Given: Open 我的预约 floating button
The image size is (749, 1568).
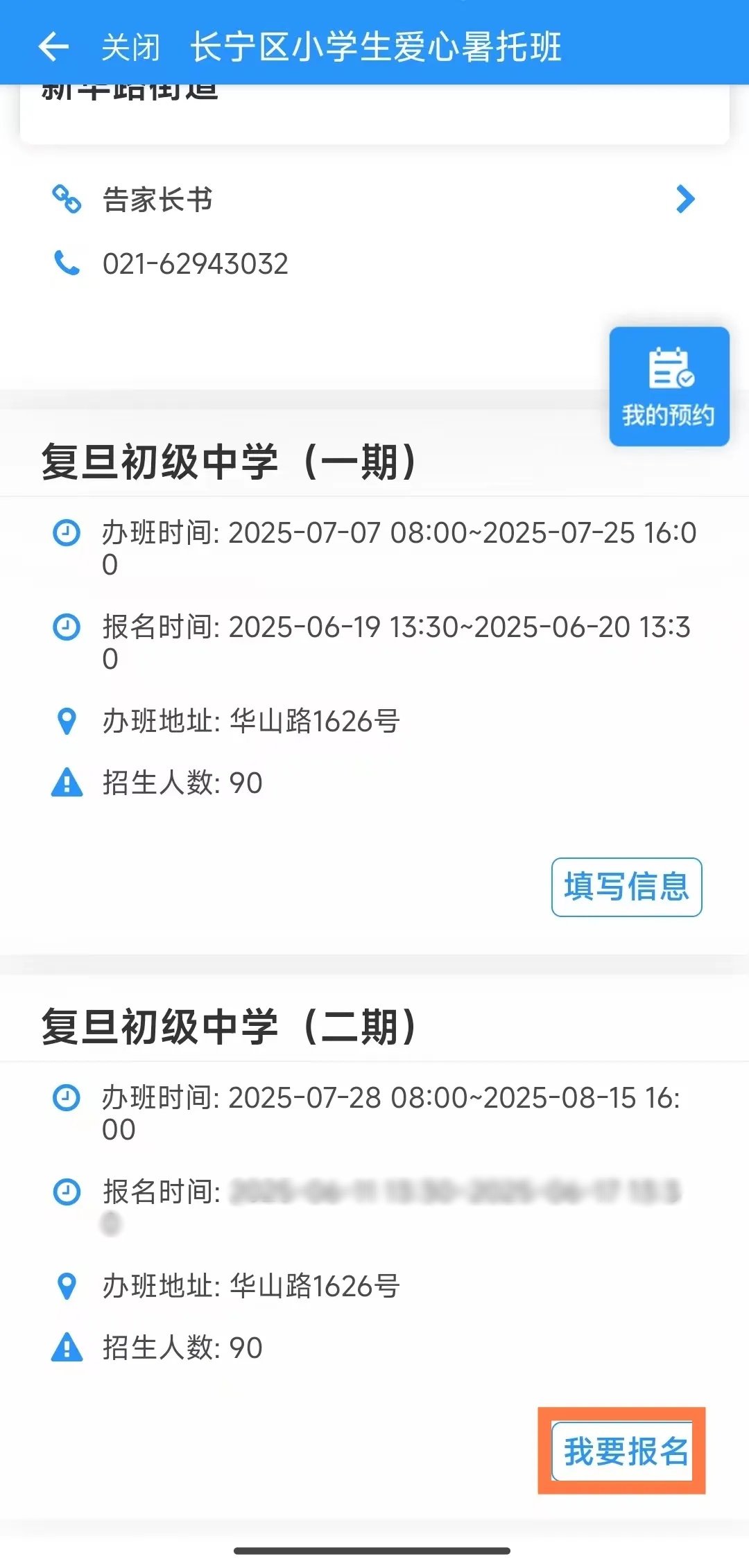Looking at the screenshot, I should click(x=669, y=386).
